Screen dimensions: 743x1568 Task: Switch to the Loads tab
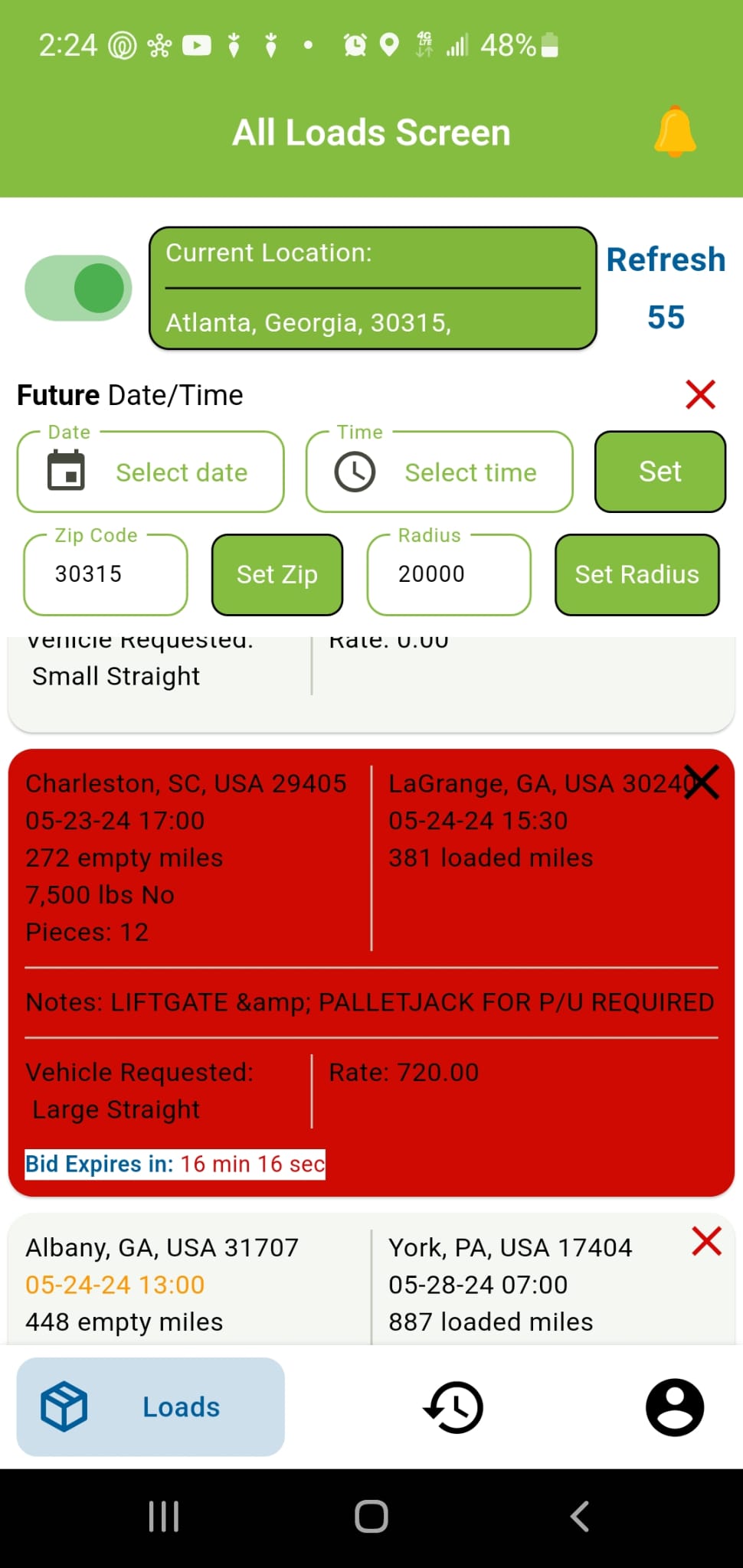coord(151,1406)
